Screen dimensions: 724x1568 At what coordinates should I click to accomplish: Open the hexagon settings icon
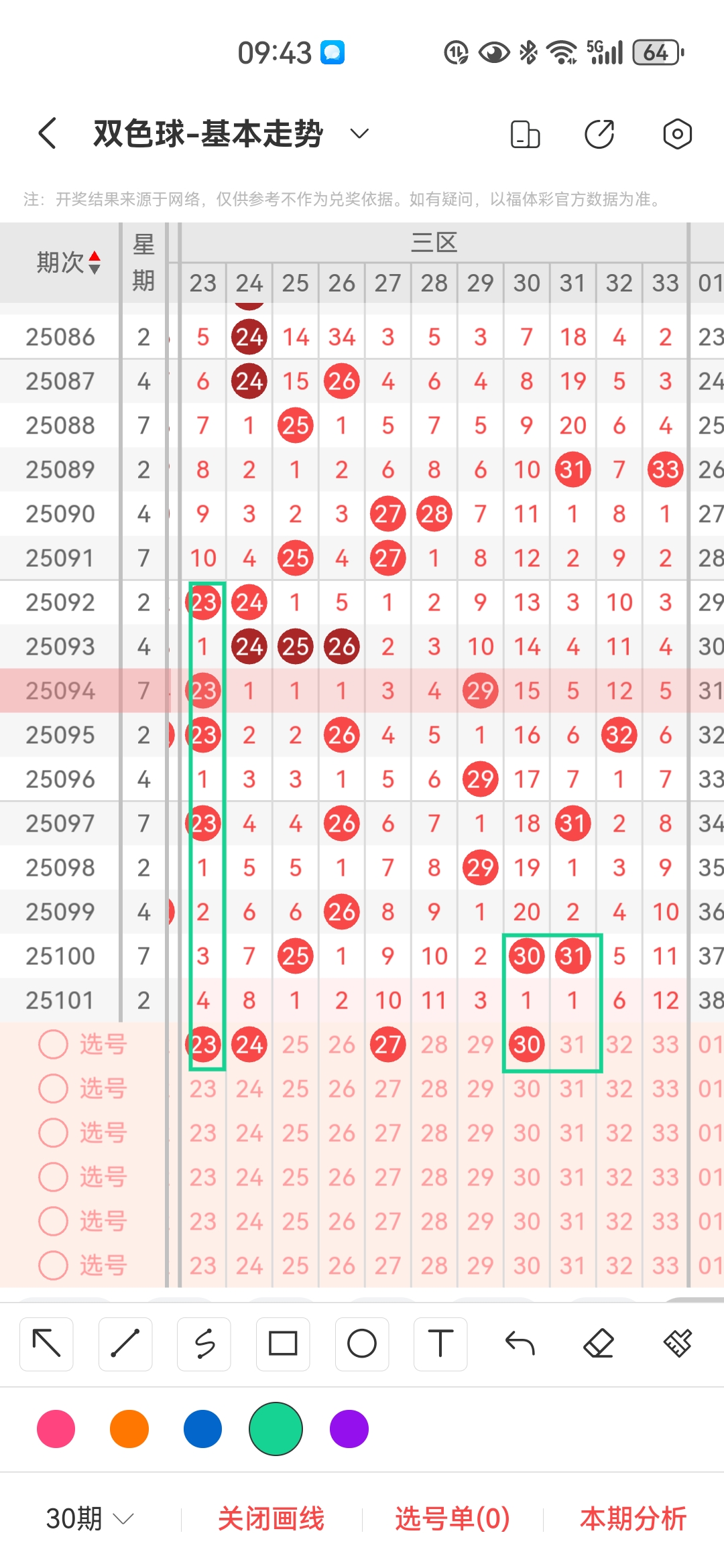[x=677, y=134]
